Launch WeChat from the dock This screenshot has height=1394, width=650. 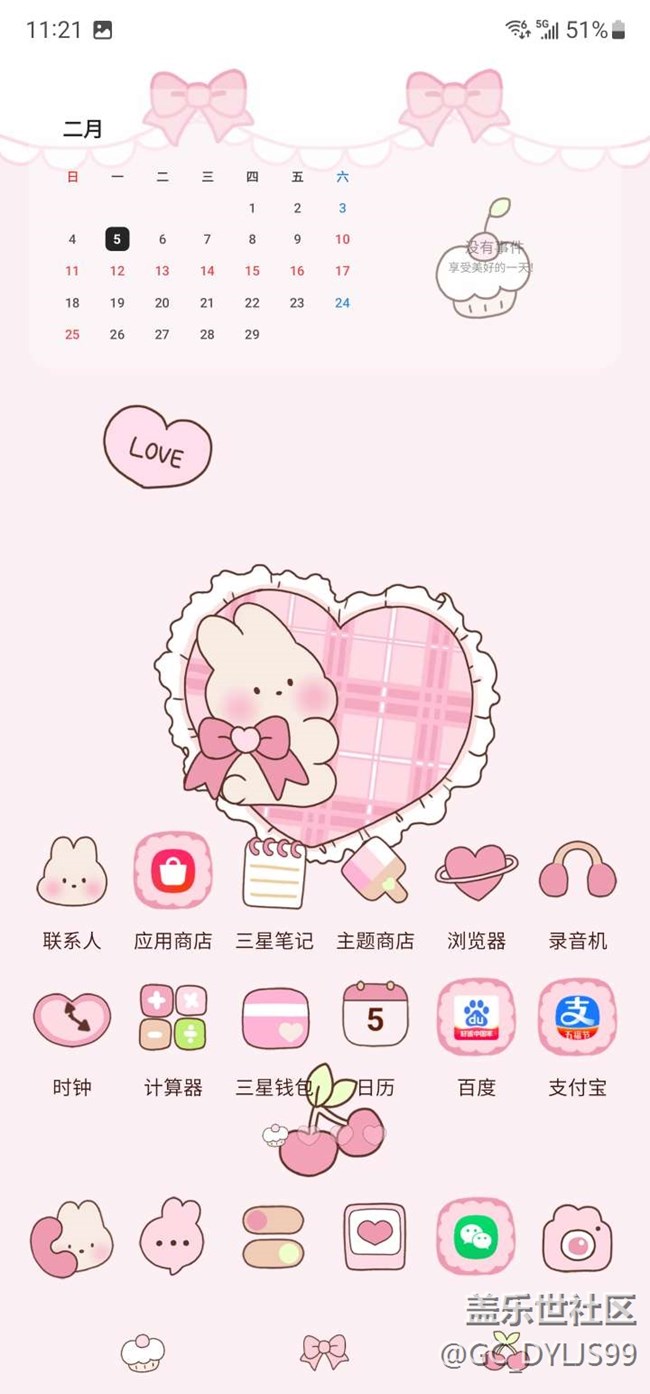tap(476, 1239)
